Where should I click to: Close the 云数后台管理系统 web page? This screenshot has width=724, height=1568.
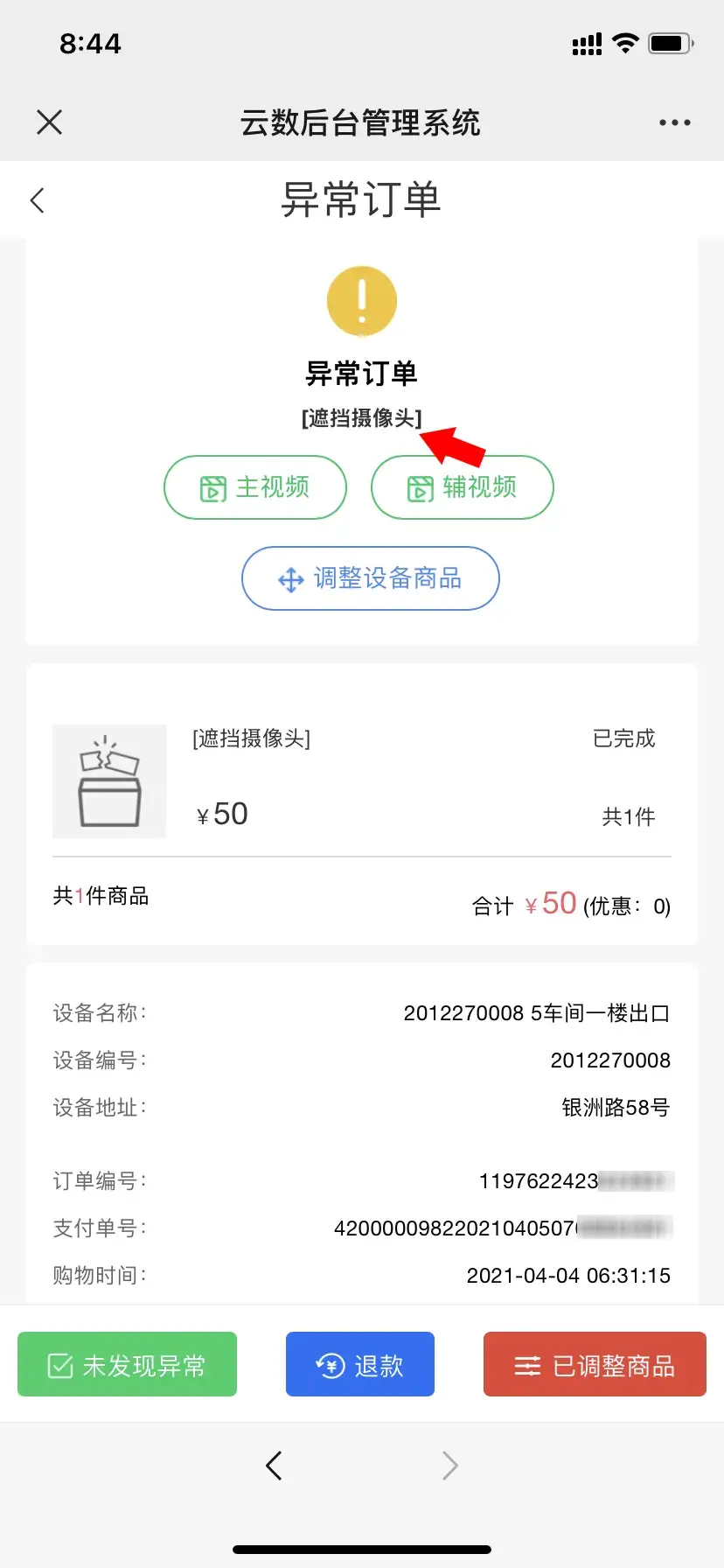coord(50,122)
